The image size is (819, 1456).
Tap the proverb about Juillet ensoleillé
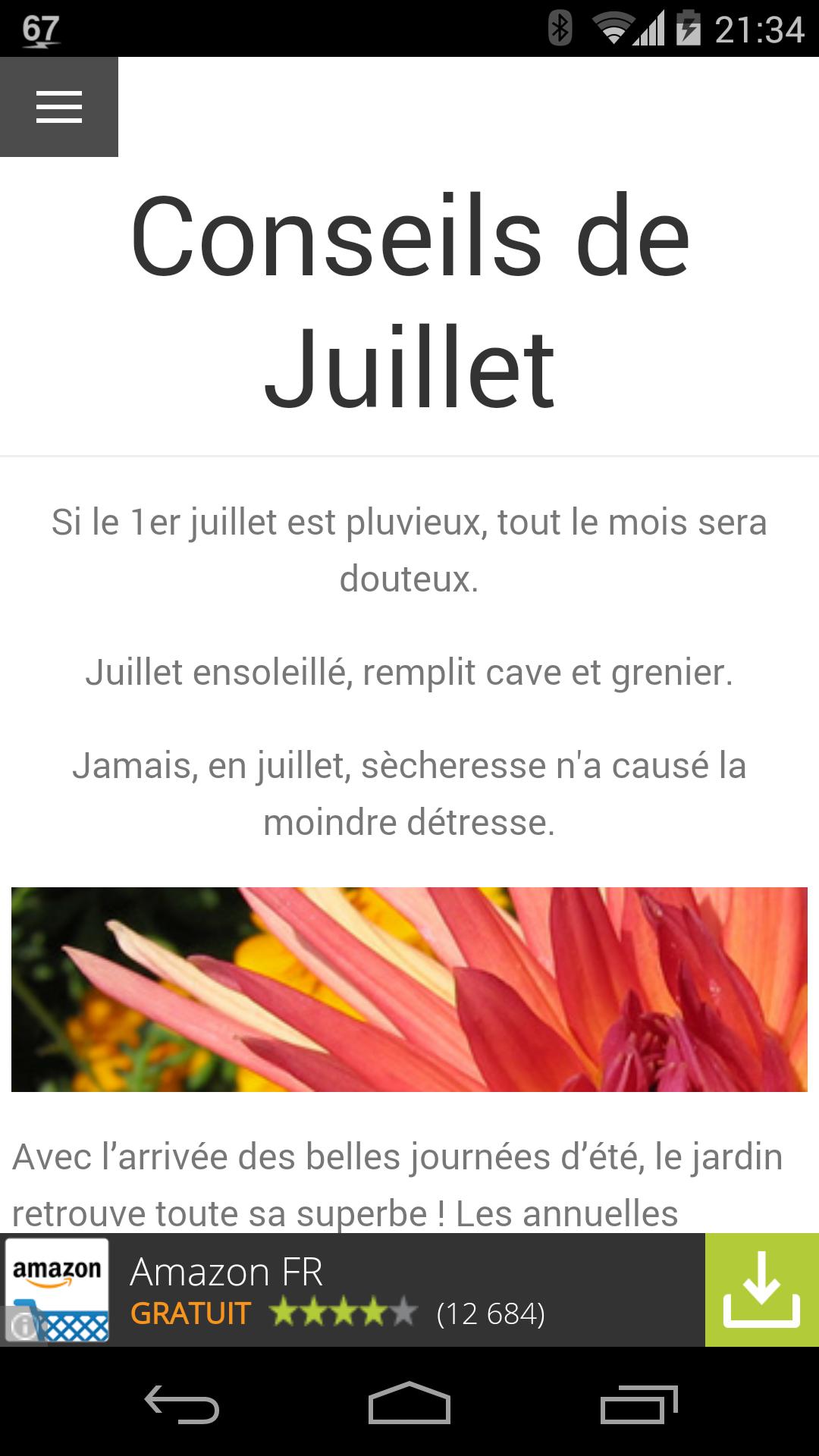tap(409, 673)
